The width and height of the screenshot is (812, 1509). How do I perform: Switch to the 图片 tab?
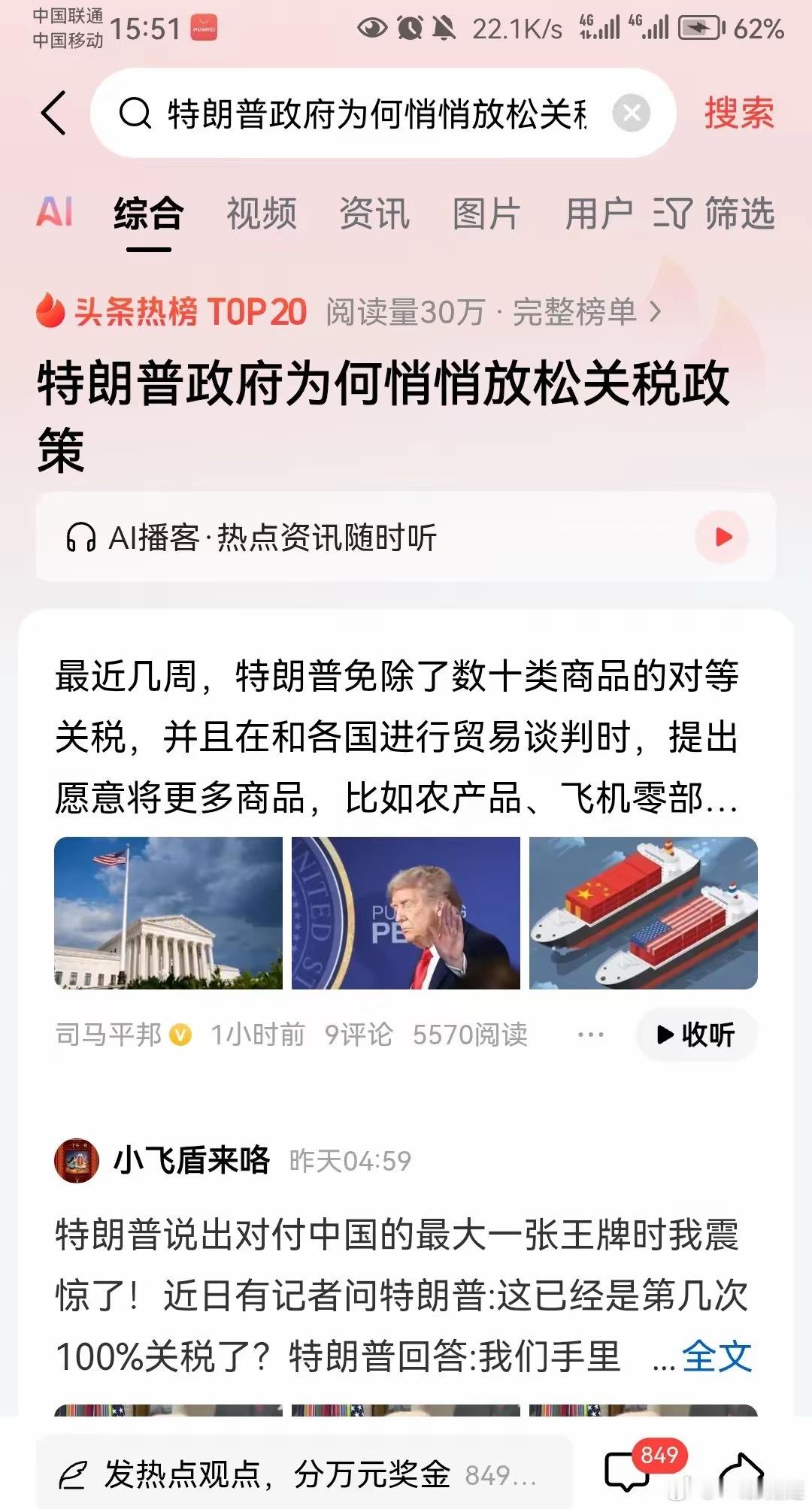click(483, 214)
